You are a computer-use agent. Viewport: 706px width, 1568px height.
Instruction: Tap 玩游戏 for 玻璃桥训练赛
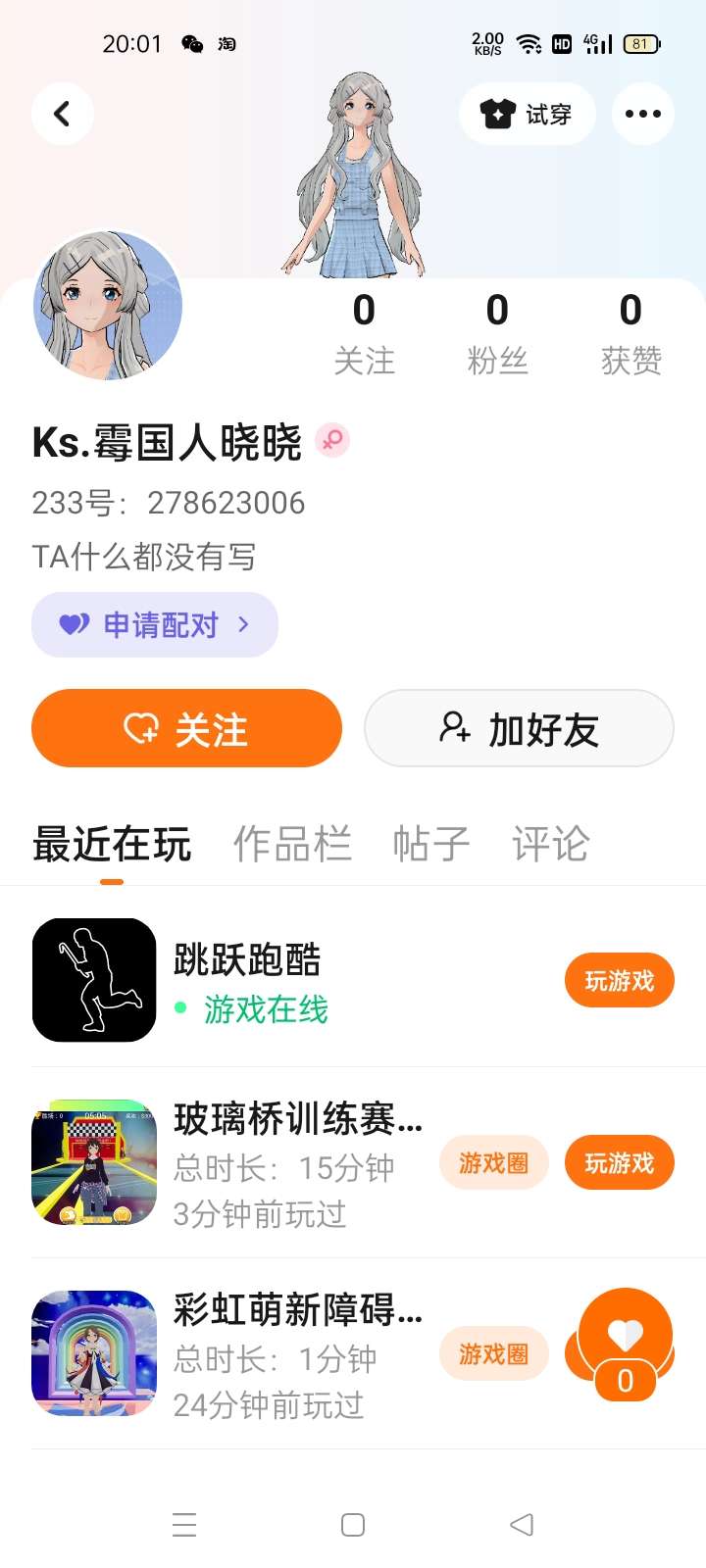tap(619, 1163)
